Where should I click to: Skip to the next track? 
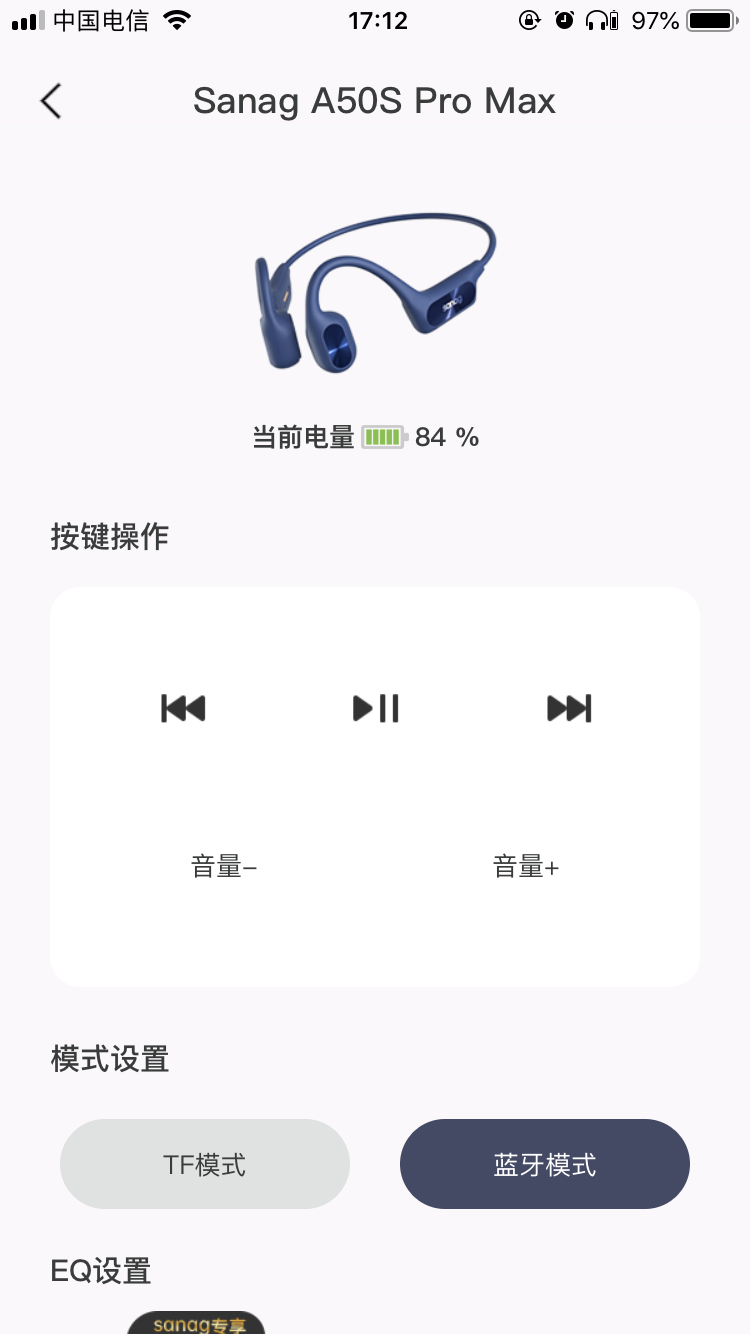click(x=569, y=708)
